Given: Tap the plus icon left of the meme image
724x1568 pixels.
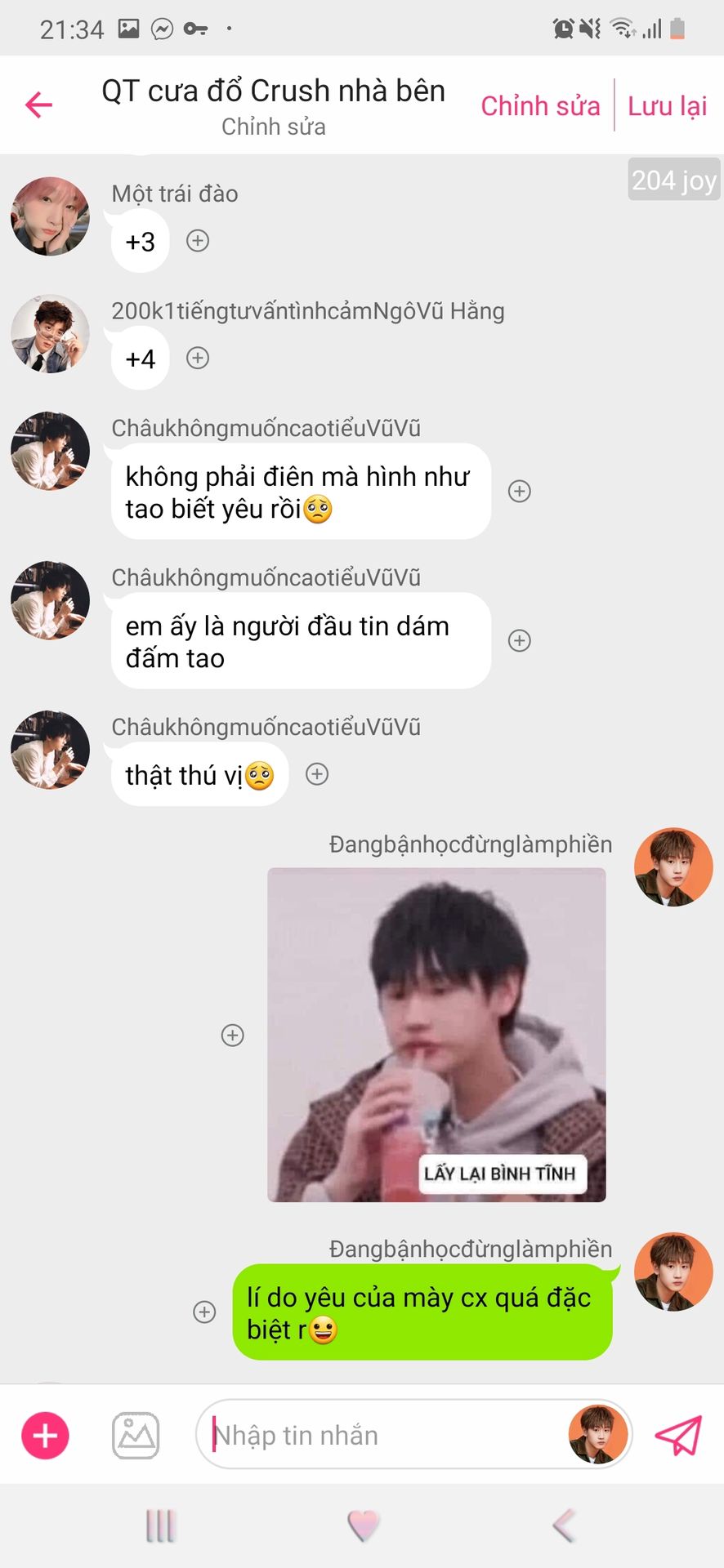Looking at the screenshot, I should click(x=233, y=1036).
